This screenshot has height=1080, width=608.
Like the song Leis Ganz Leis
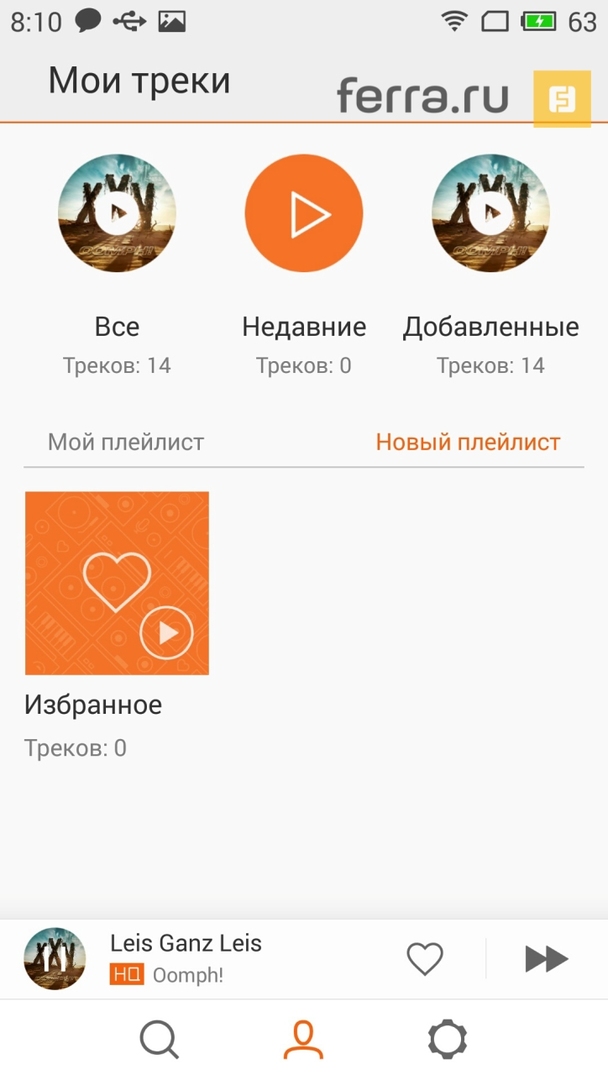425,959
